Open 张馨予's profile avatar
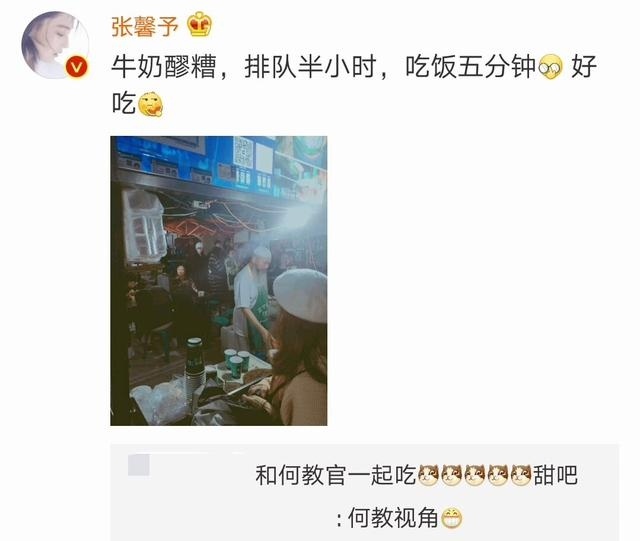Viewport: 640px width, 541px height. click(x=56, y=46)
